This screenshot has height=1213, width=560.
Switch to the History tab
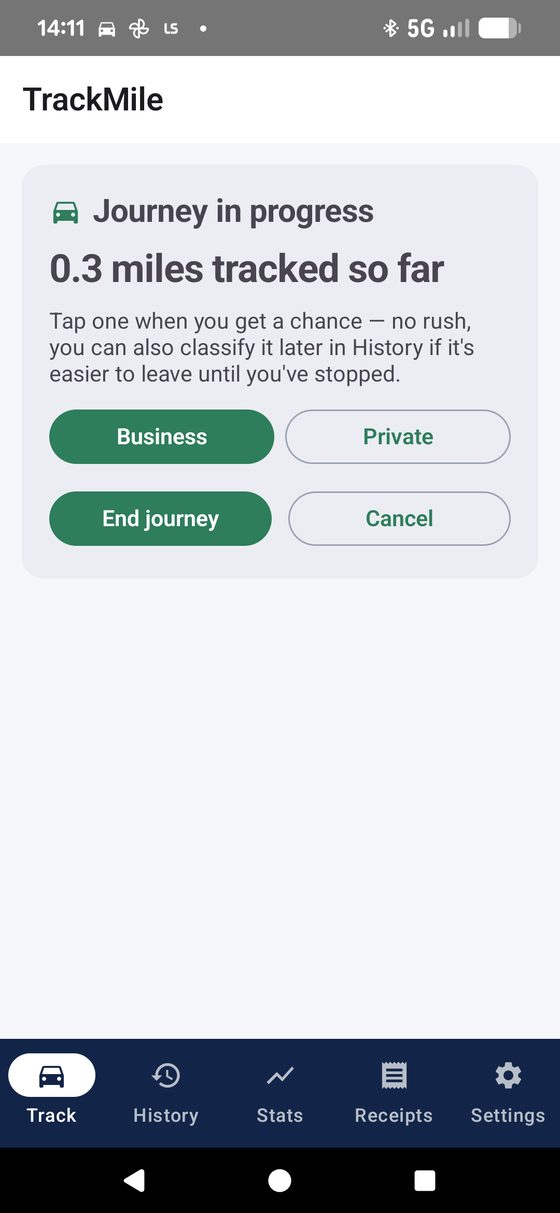click(166, 1093)
